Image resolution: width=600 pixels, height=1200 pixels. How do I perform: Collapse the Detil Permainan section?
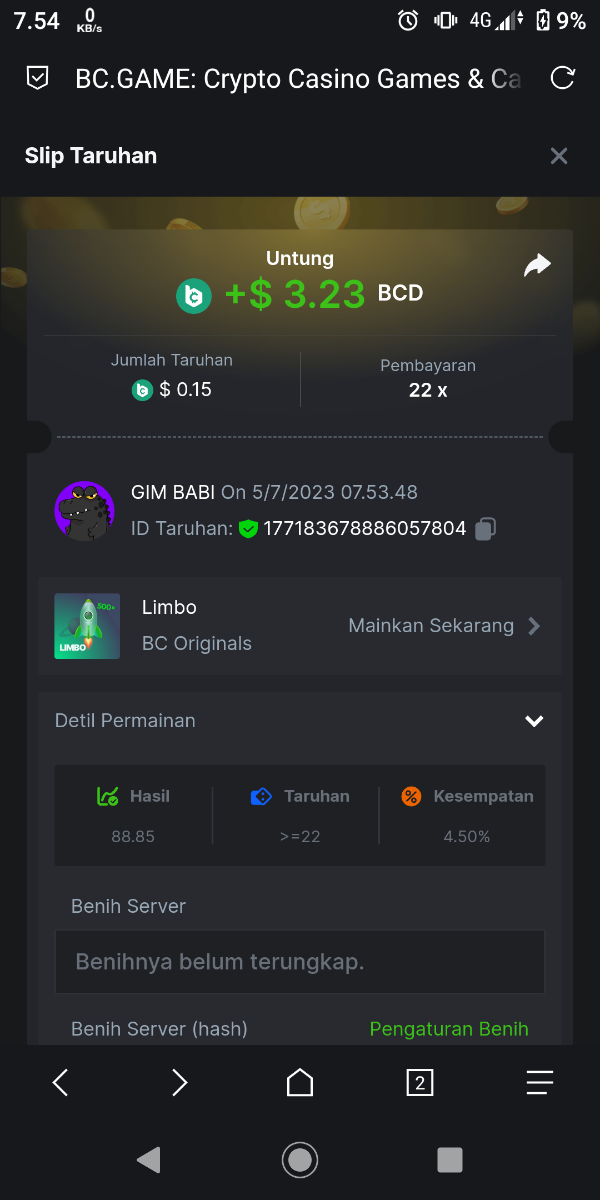pos(534,721)
